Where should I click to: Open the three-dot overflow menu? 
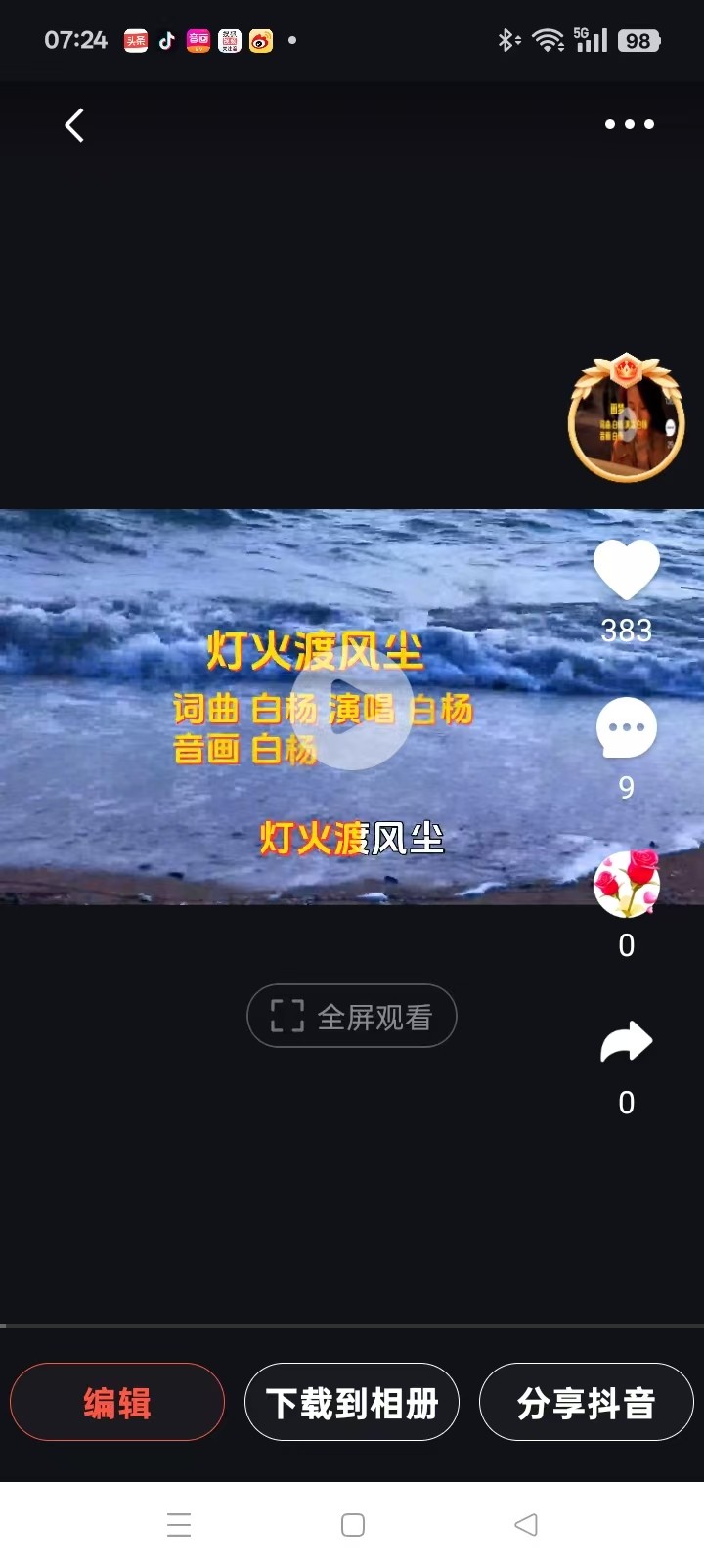click(x=629, y=124)
